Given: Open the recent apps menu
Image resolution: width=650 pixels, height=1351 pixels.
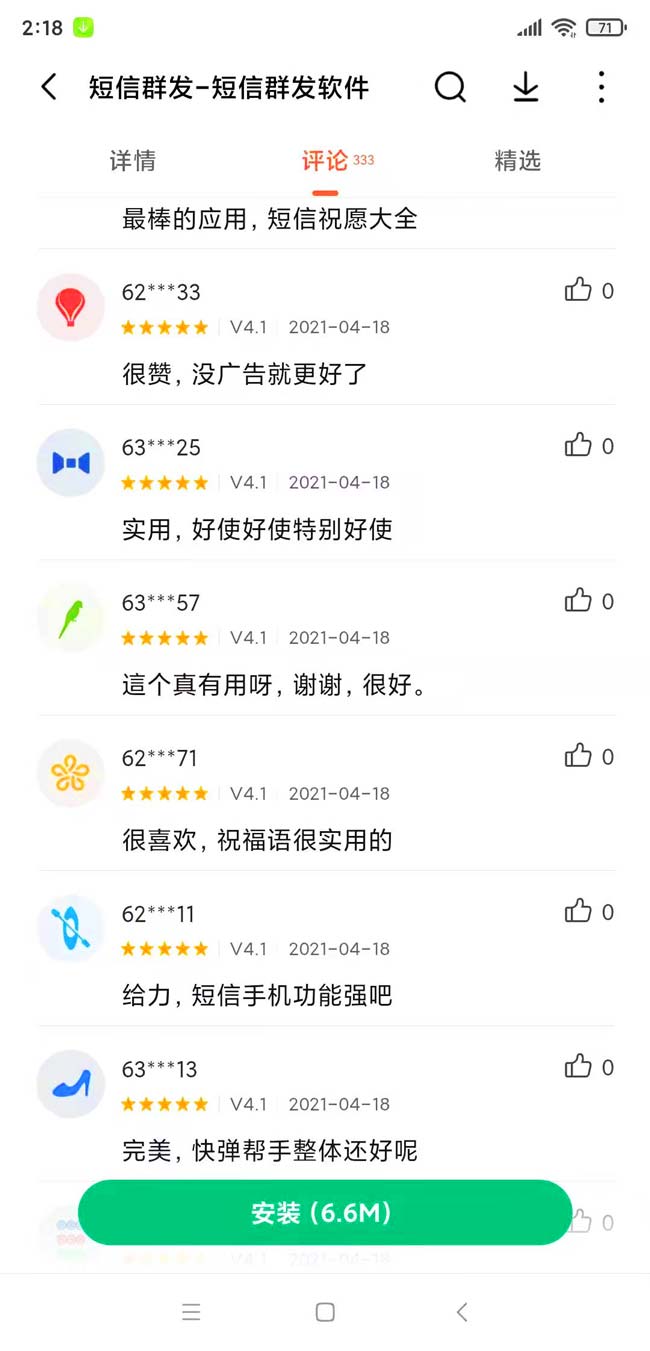Looking at the screenshot, I should pos(192,1313).
